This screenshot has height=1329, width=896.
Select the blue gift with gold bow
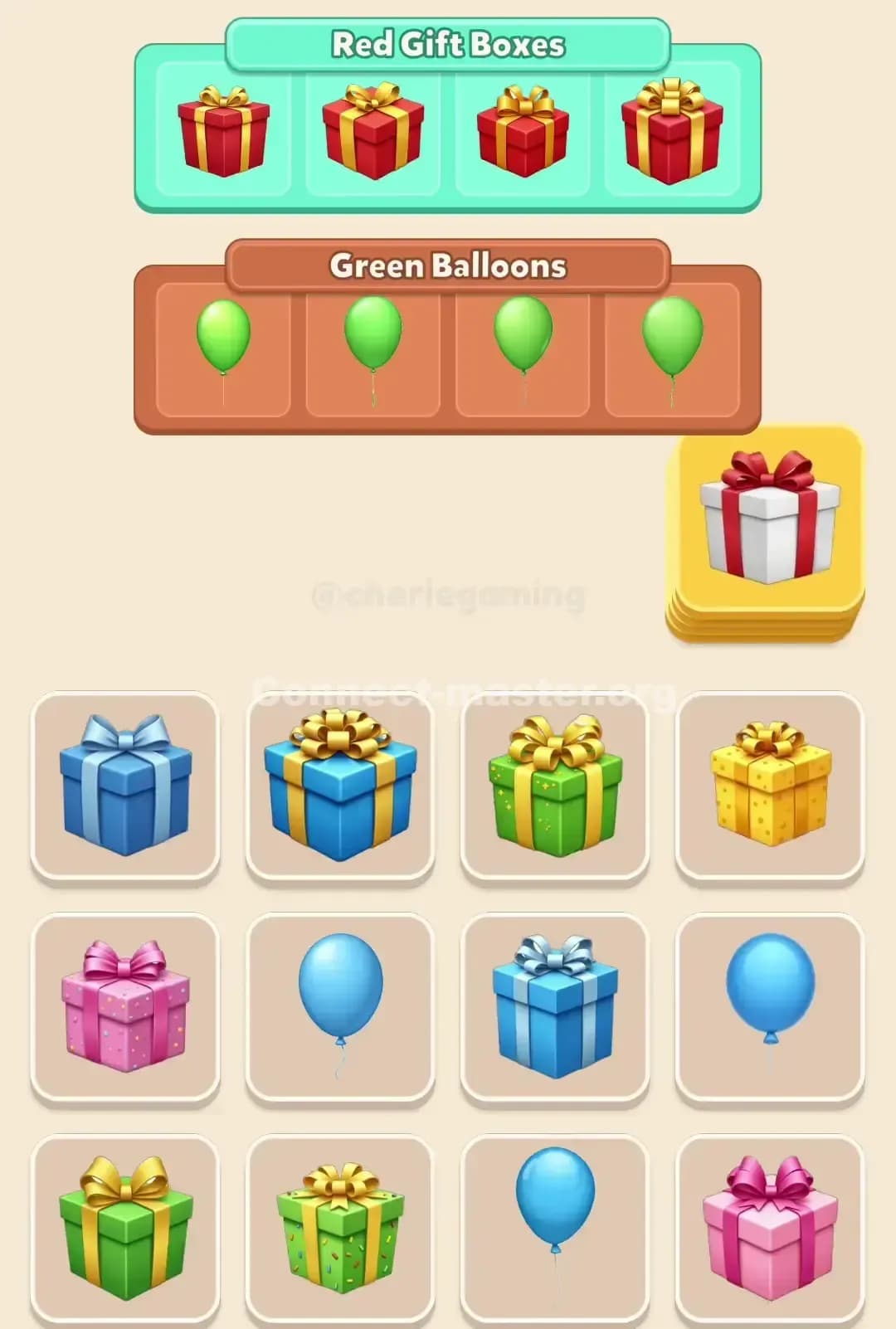coord(338,788)
